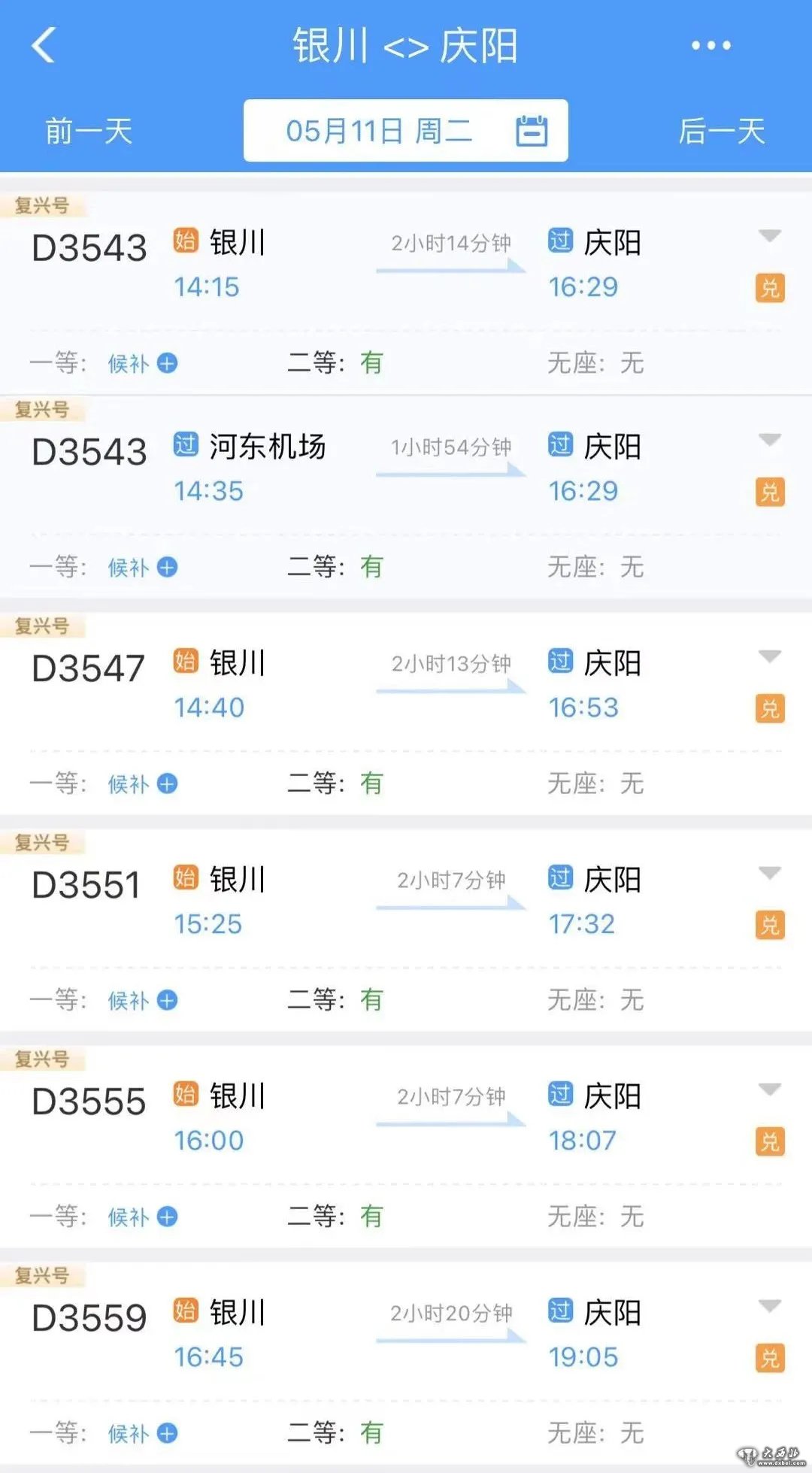Switch to the next day (后一天)
812x1473 pixels.
[721, 131]
